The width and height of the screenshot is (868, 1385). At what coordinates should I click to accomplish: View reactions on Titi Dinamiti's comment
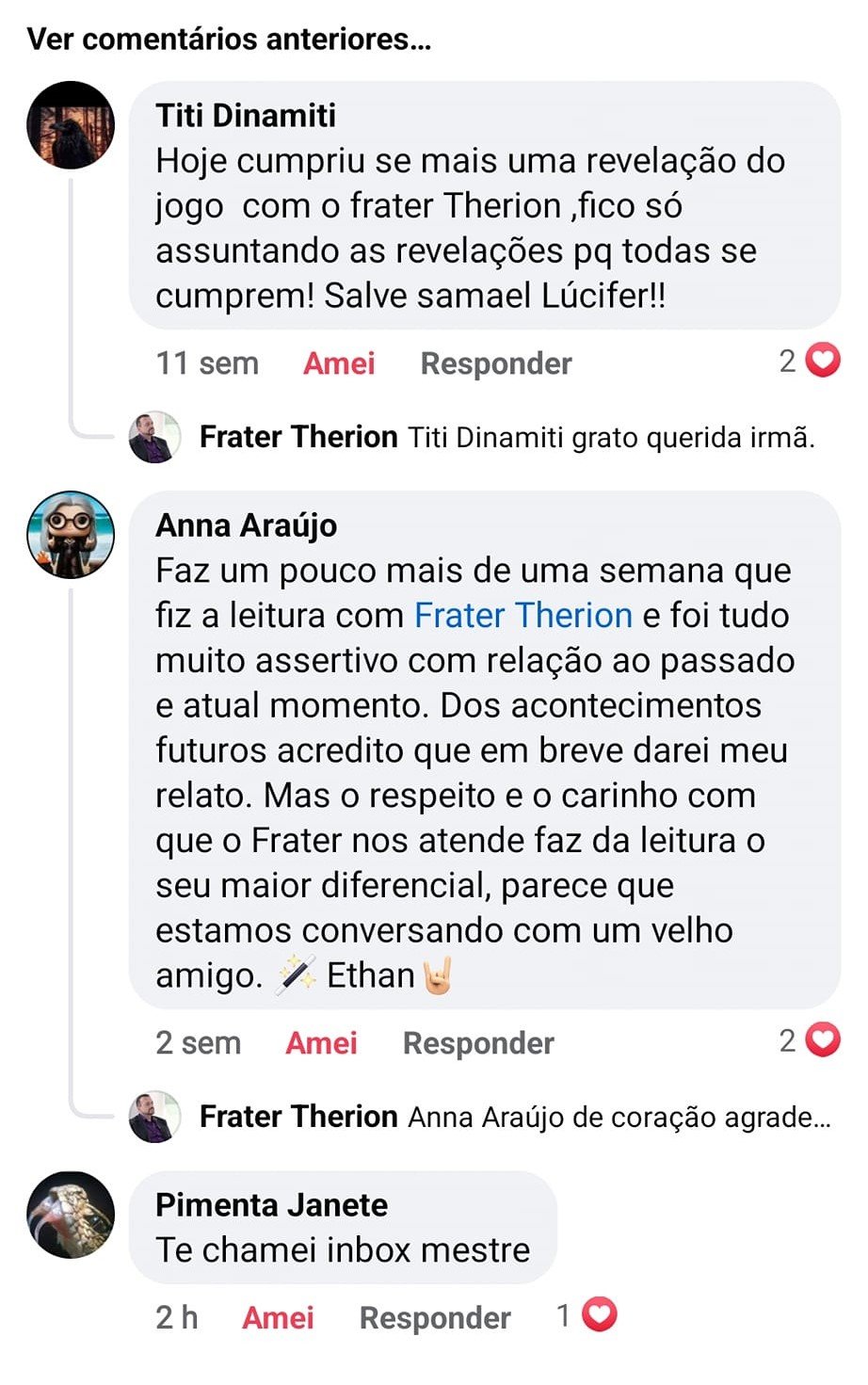[811, 361]
